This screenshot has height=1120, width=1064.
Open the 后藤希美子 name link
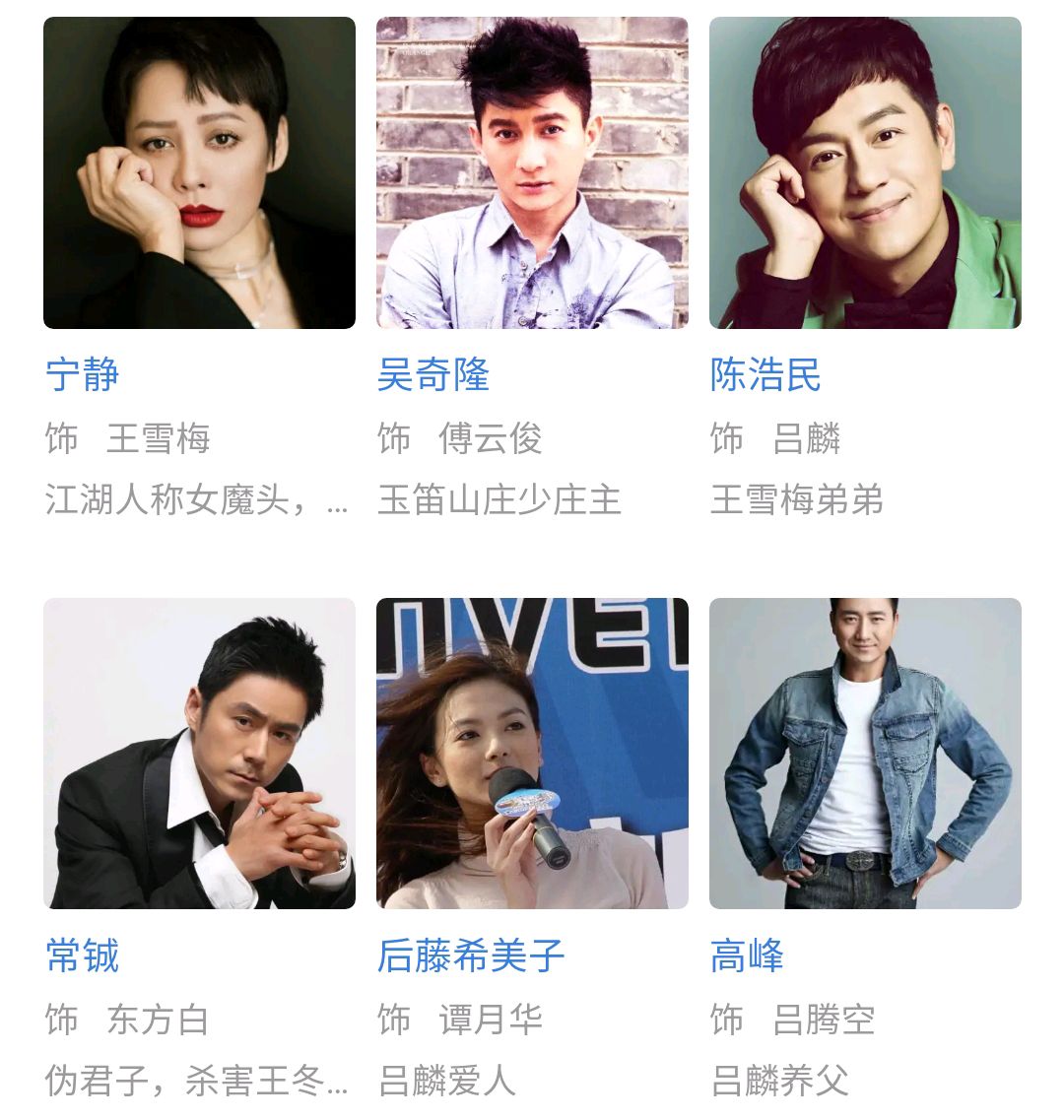coord(471,956)
